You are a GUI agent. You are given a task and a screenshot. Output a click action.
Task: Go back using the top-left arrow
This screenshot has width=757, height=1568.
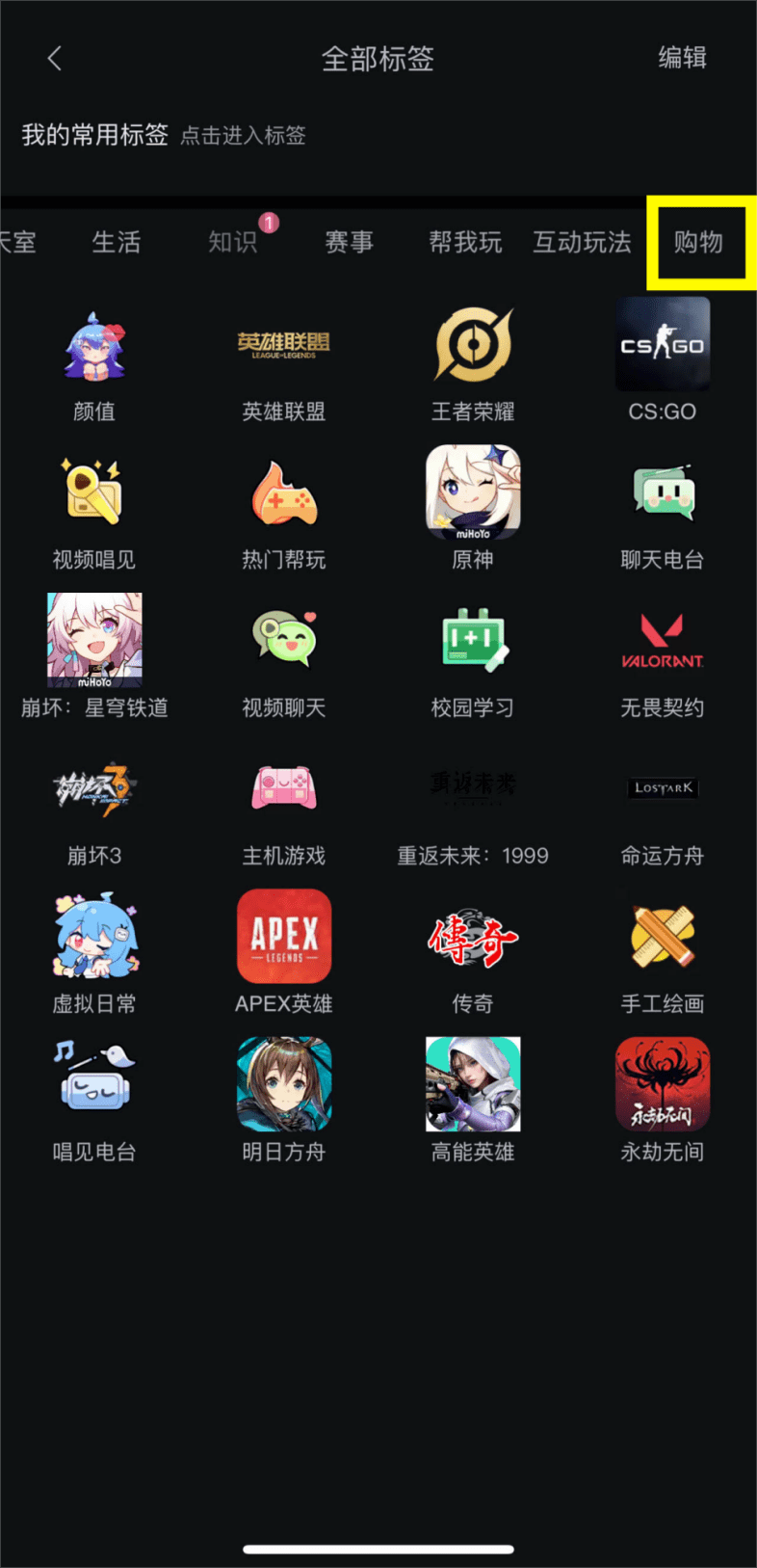click(x=55, y=59)
